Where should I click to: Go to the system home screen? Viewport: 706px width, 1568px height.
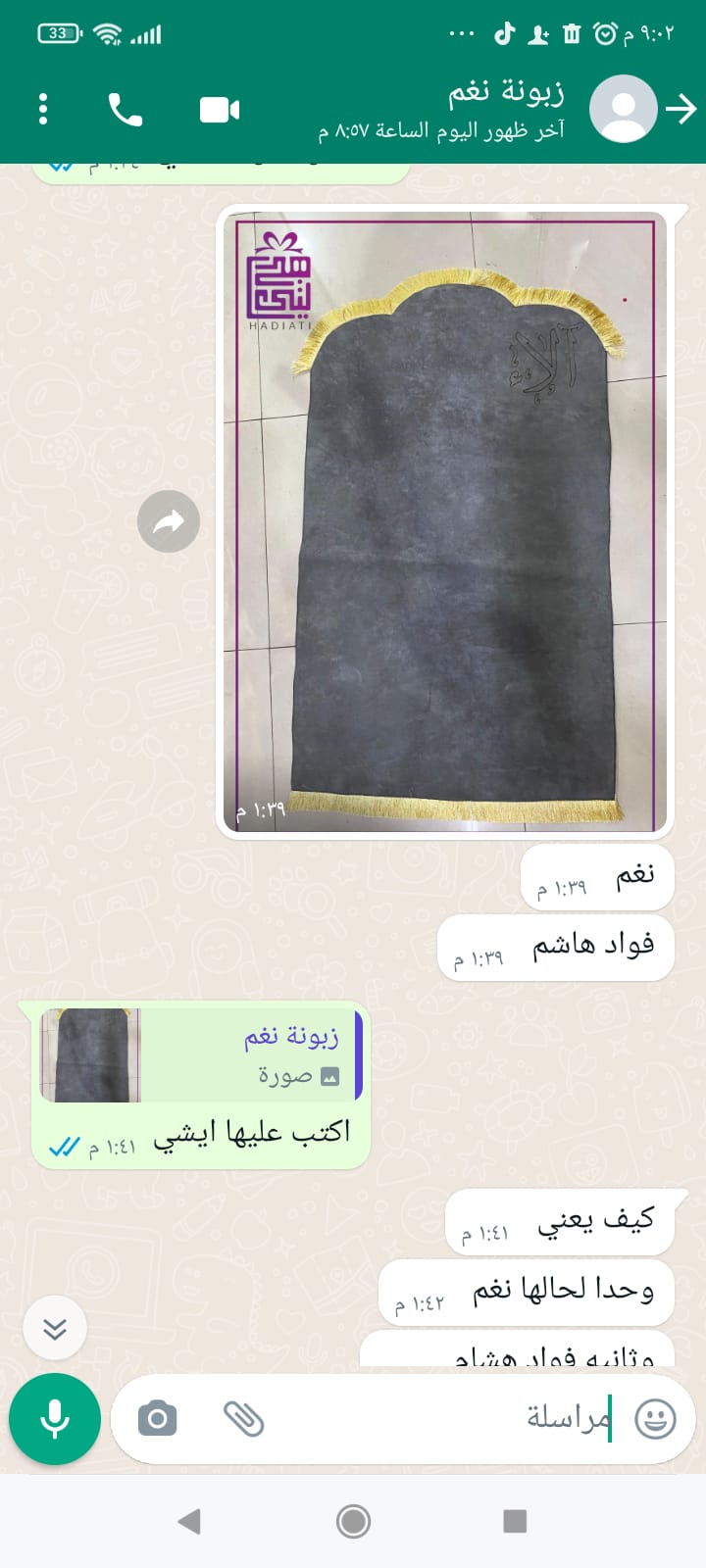tap(353, 1521)
